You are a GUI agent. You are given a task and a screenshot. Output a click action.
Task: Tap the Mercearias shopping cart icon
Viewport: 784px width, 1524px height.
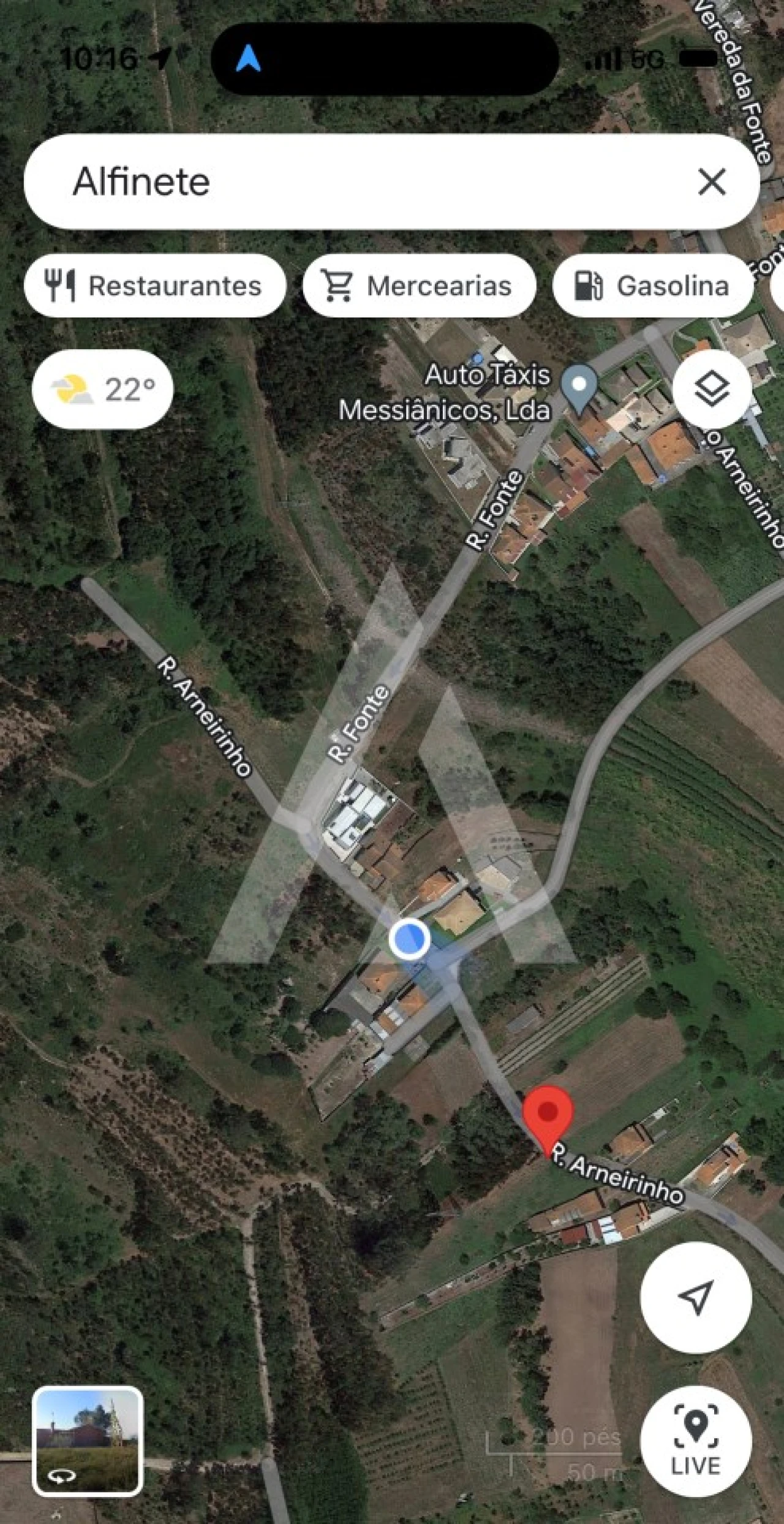[x=338, y=286]
